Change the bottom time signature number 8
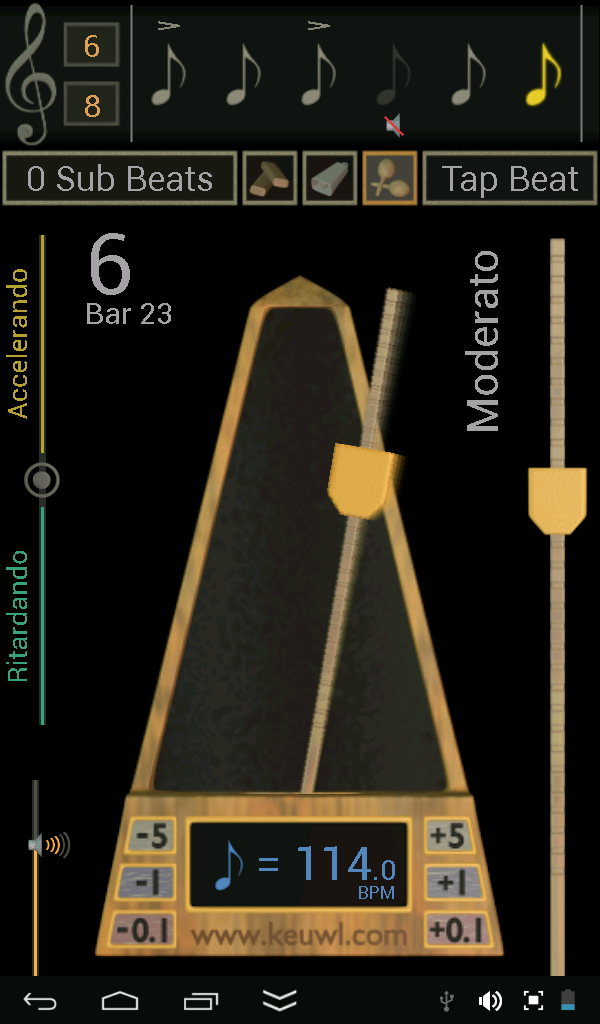600x1024 pixels. point(92,105)
